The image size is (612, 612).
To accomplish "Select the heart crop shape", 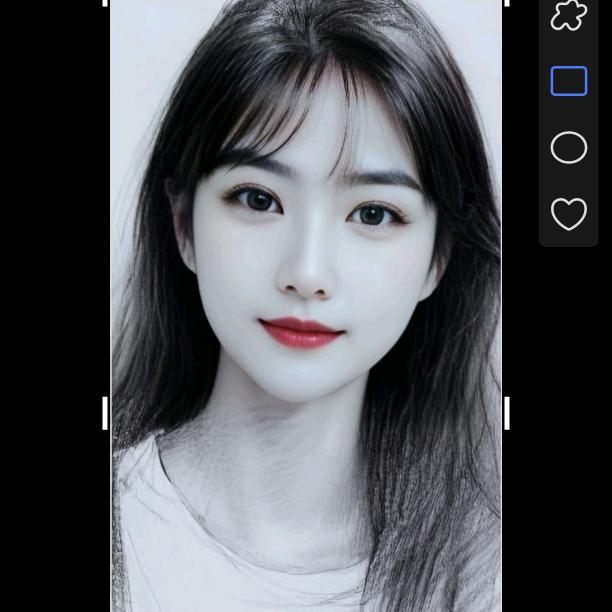I will pos(568,213).
